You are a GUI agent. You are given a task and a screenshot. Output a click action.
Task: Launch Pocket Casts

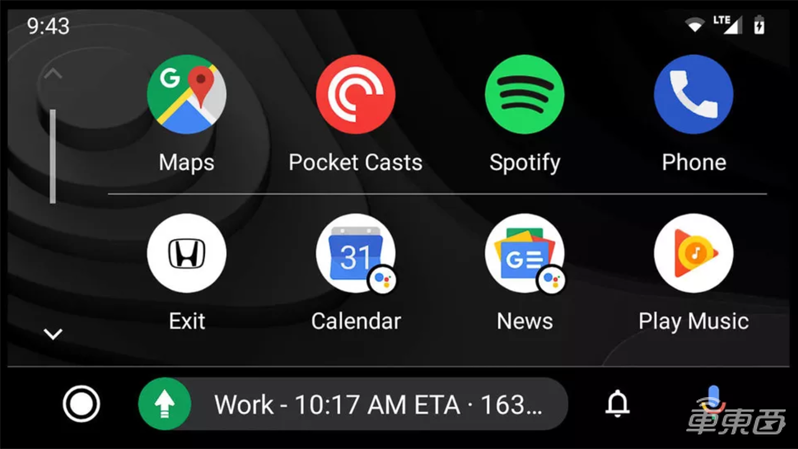(355, 95)
